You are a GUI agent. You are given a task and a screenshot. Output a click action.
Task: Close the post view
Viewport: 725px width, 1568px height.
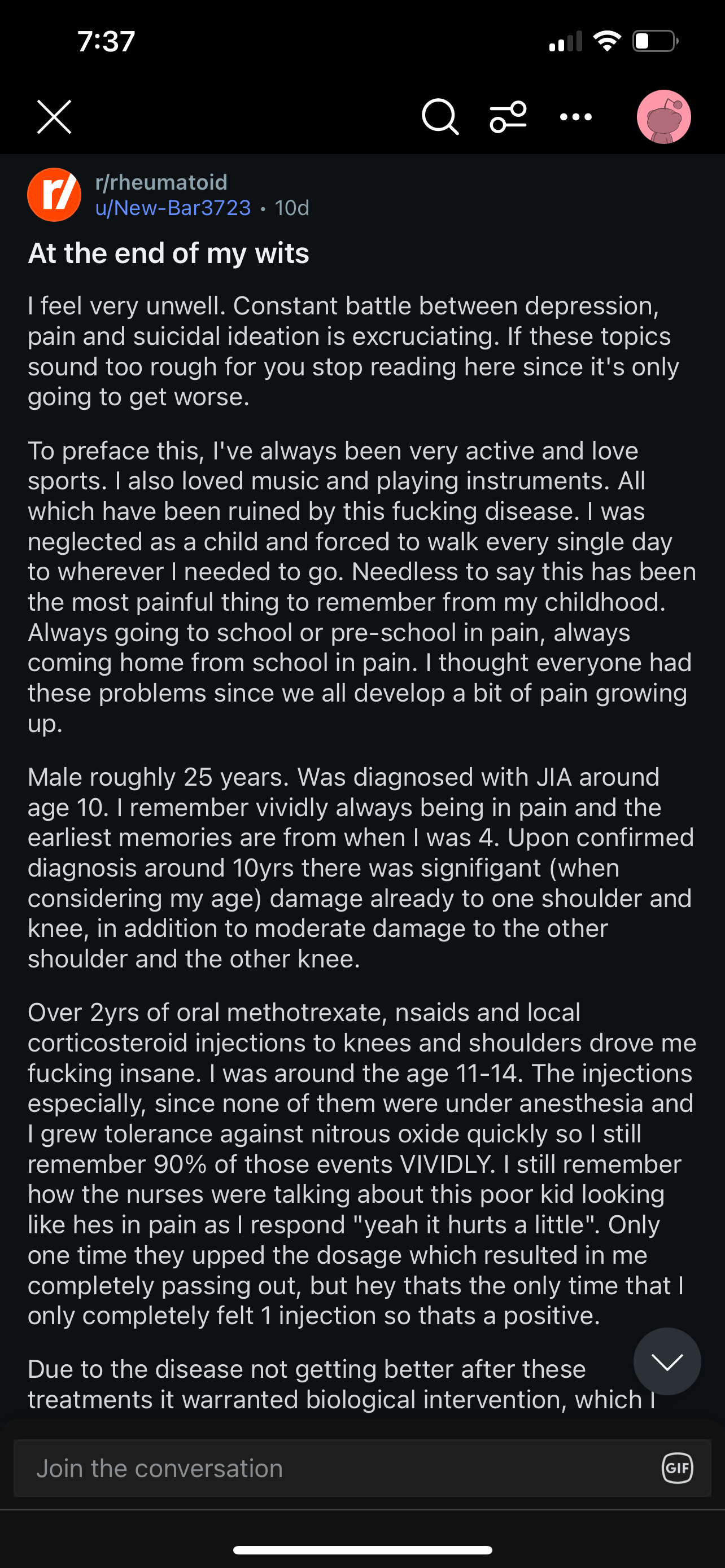[x=54, y=117]
